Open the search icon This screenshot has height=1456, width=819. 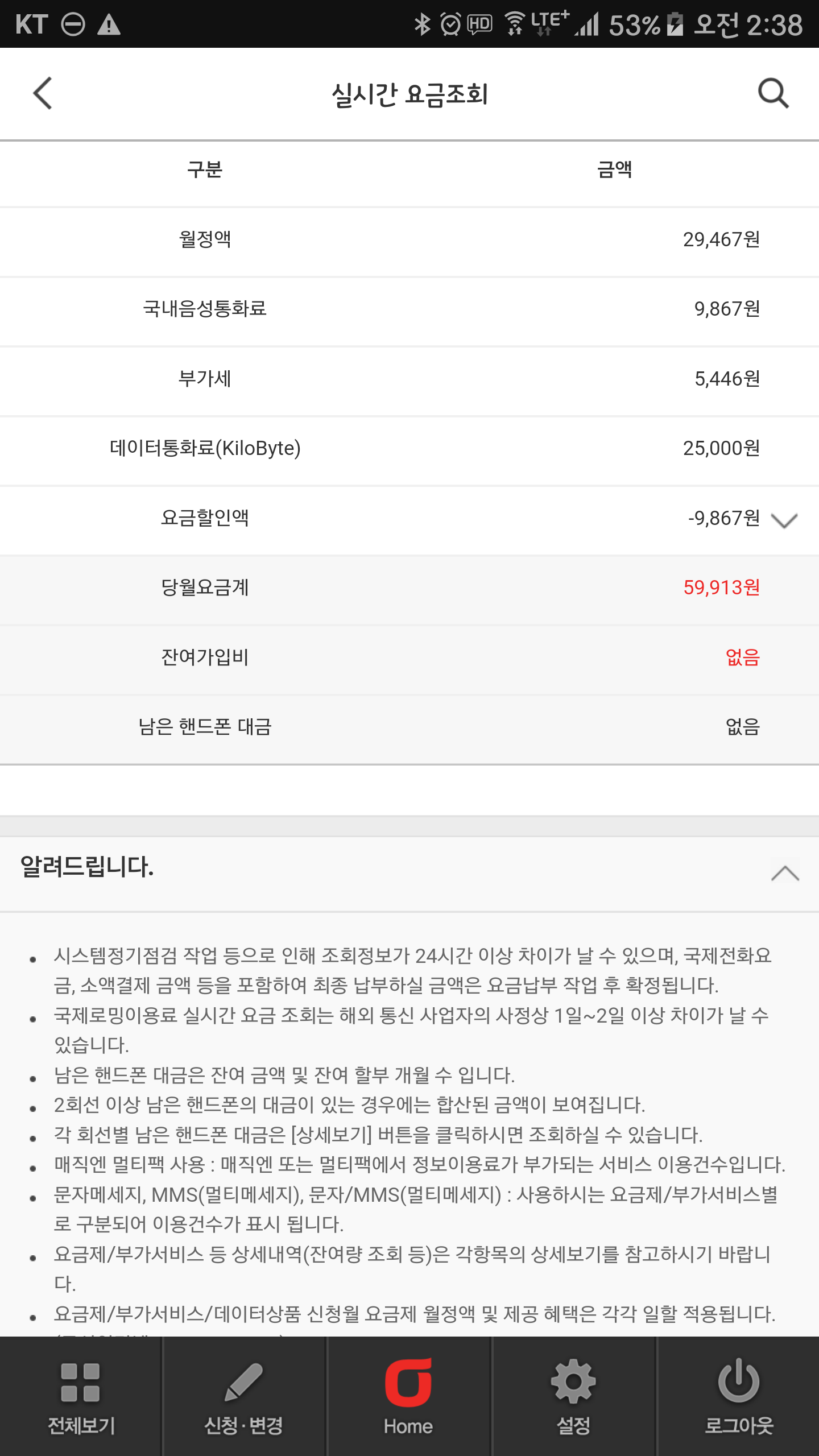[773, 93]
